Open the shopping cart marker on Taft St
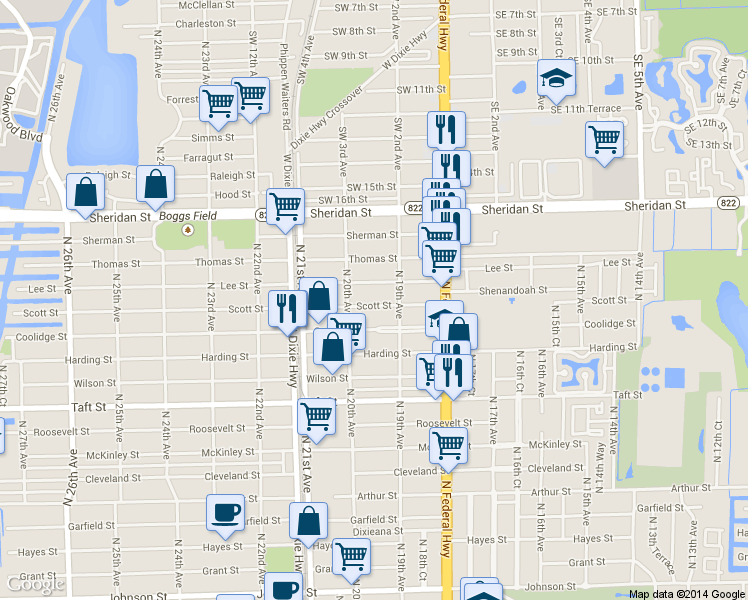 (x=317, y=415)
